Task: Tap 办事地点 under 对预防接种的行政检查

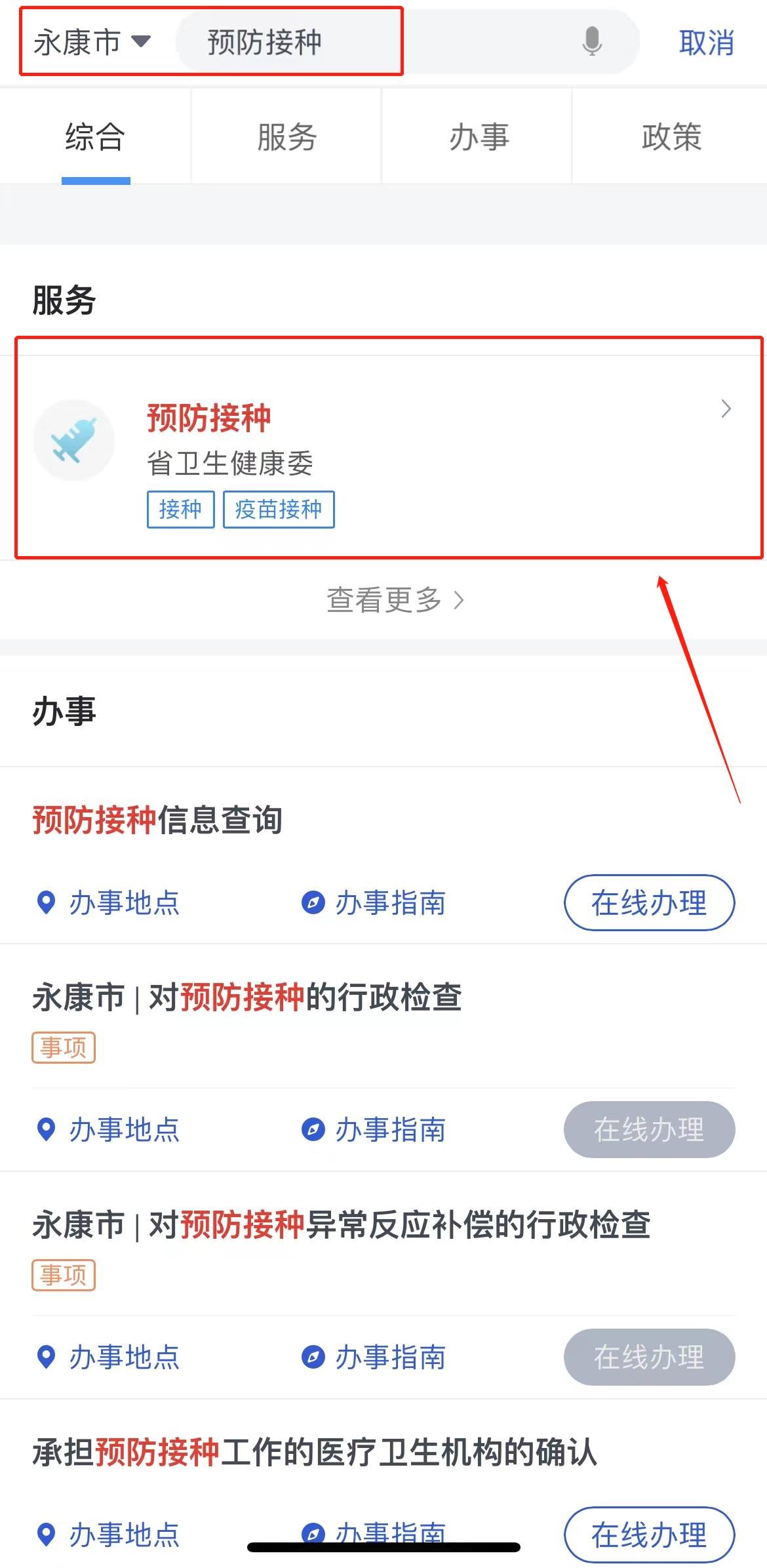Action: tap(108, 1130)
